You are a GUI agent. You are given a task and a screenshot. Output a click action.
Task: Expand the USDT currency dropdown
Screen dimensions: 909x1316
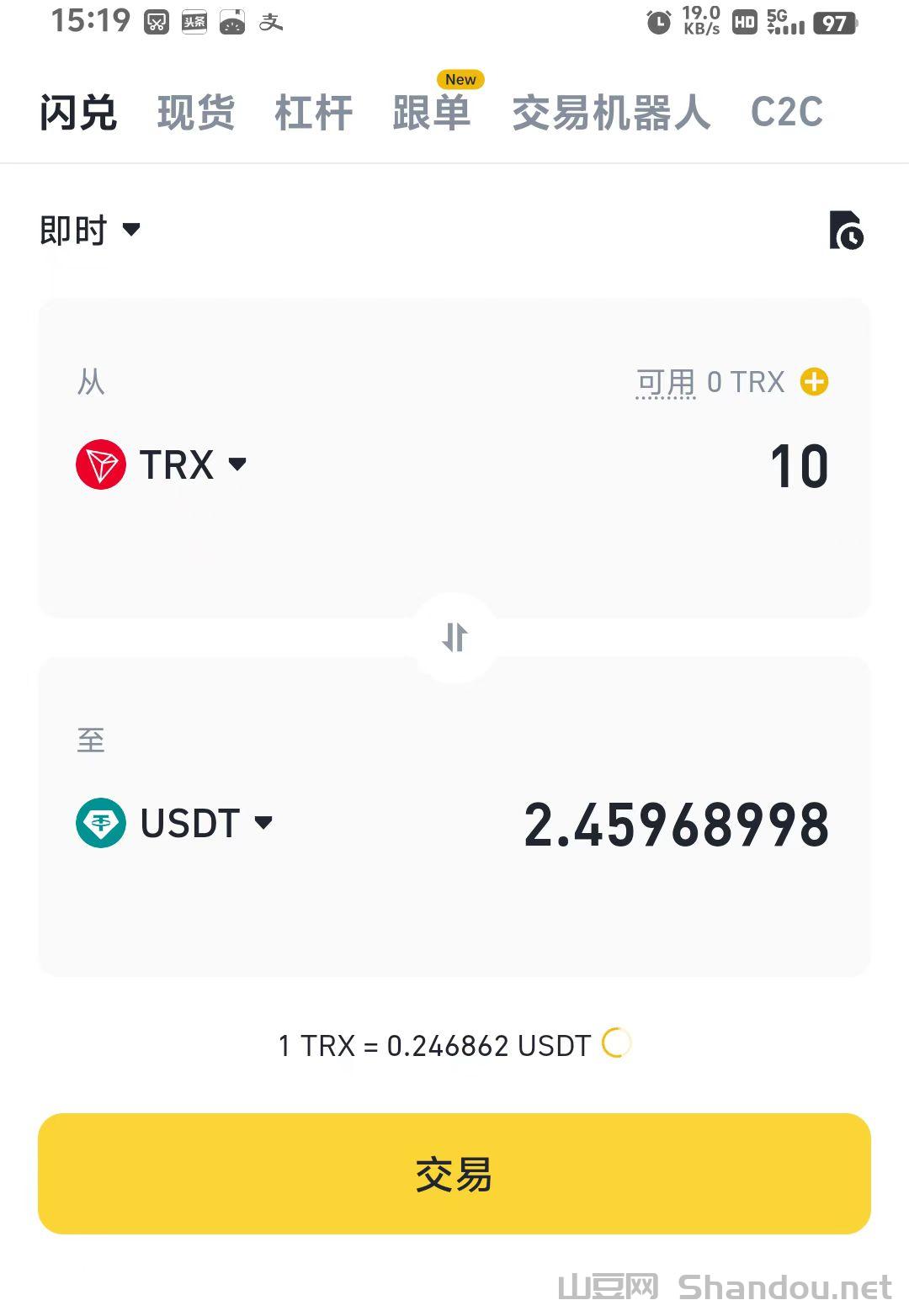[x=263, y=823]
